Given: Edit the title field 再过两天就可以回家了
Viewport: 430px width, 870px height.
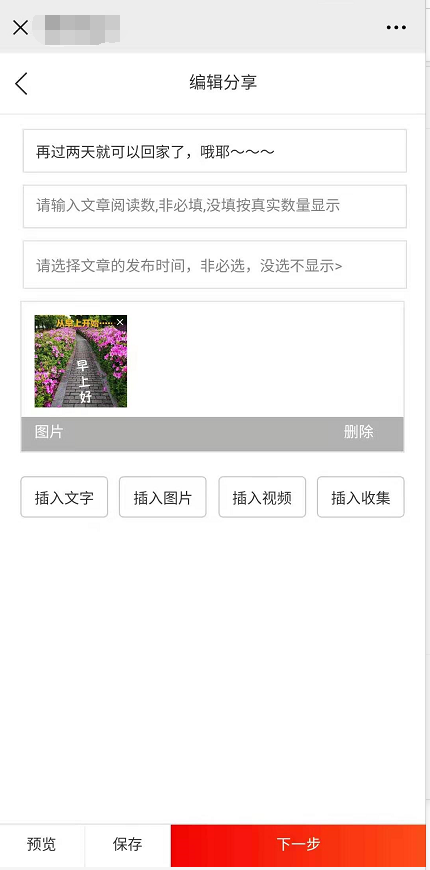Looking at the screenshot, I should pos(215,151).
